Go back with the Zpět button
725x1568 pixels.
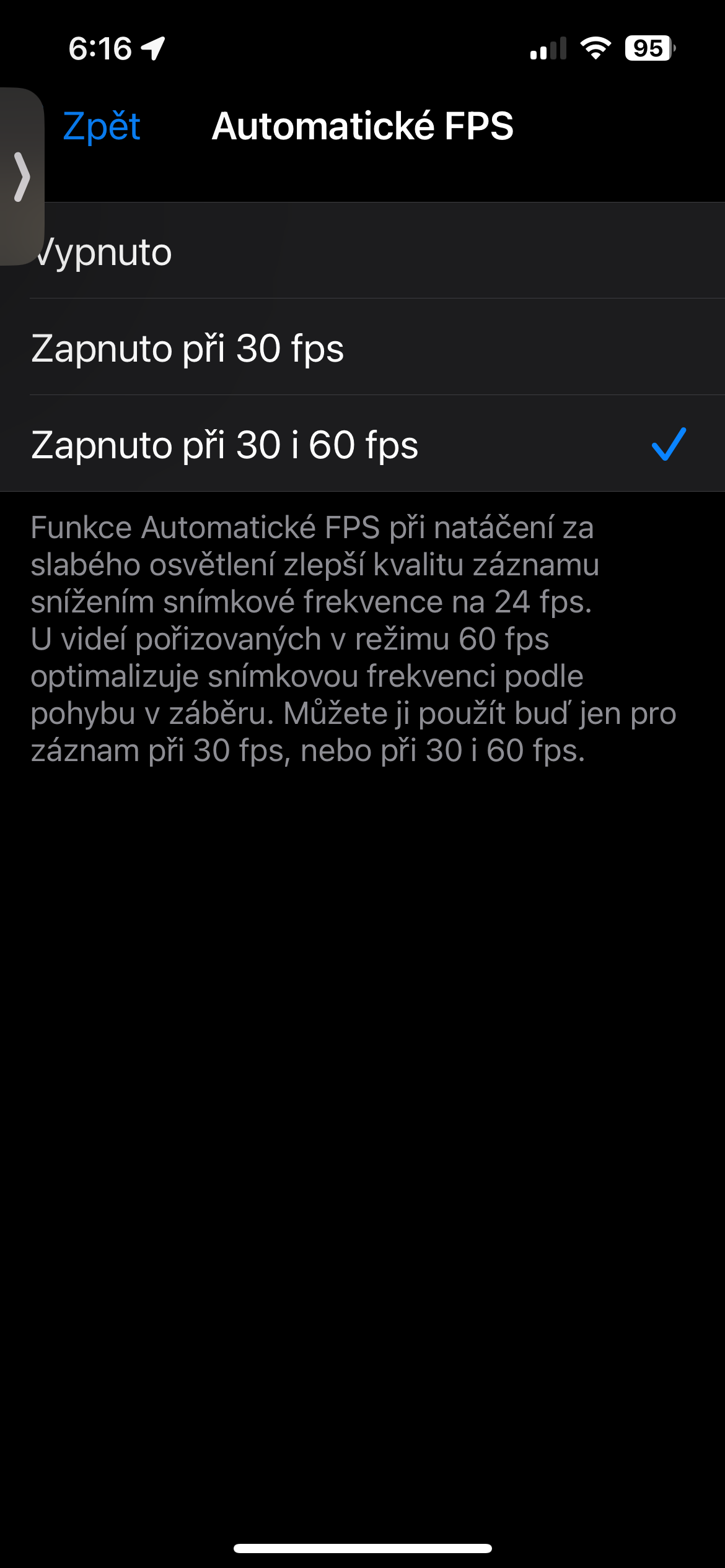pos(102,126)
